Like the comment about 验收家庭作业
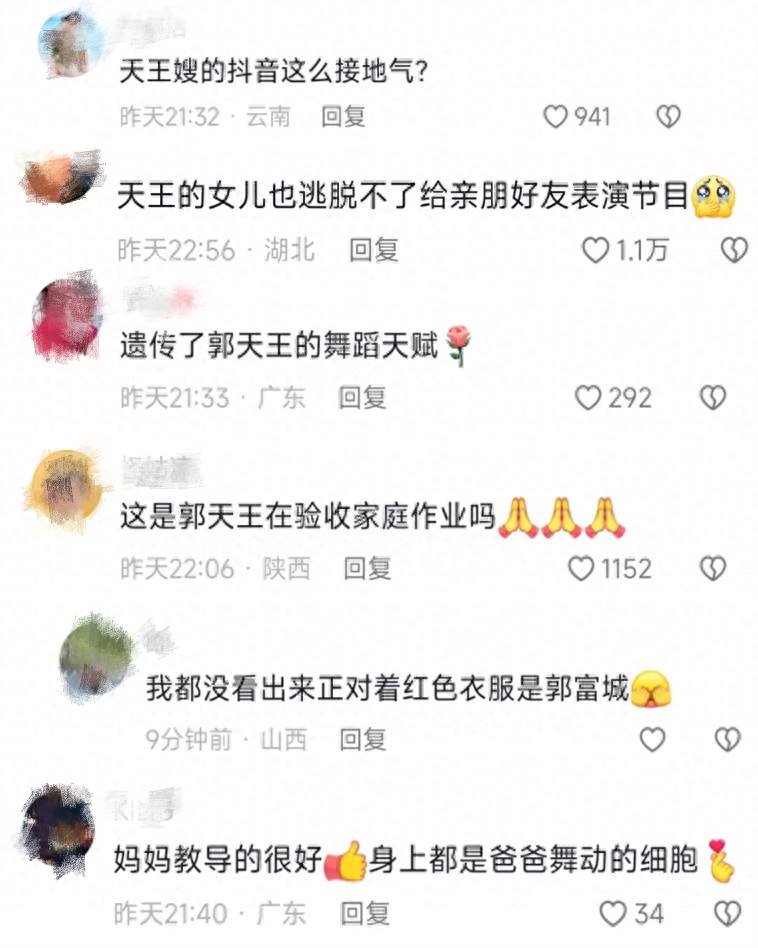 [x=581, y=569]
